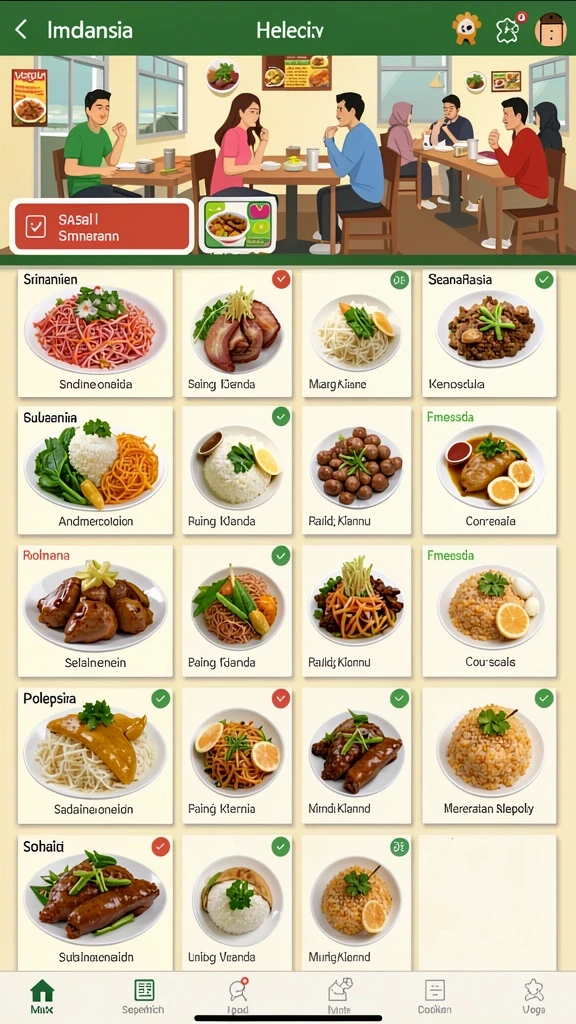Choose the Cou-scals rice dish
Screen dimensions: 576x1024
pyautogui.click(x=489, y=611)
